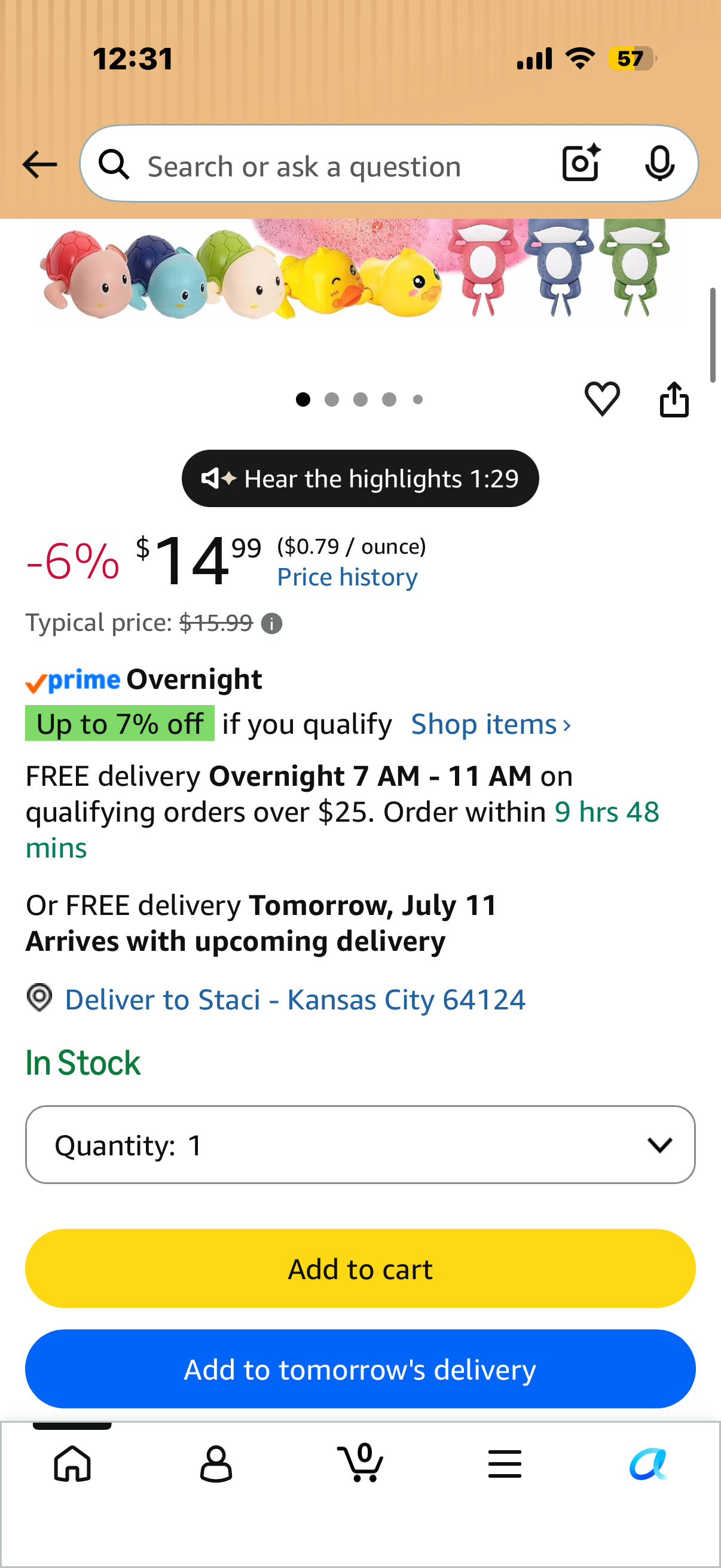The width and height of the screenshot is (721, 1568).
Task: Add the item to a list with the heart
Action: point(603,399)
